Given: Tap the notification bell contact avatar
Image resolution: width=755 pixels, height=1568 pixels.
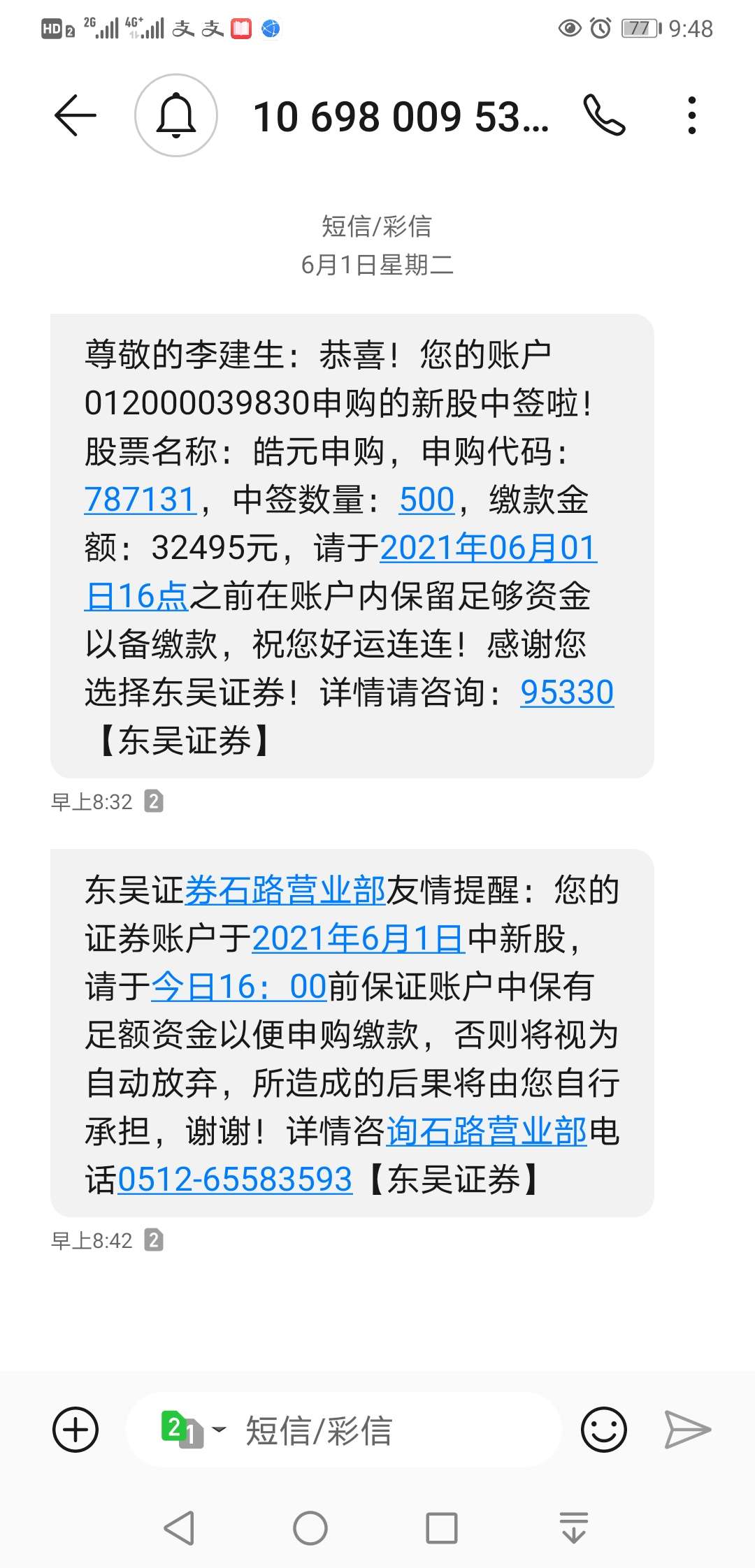Looking at the screenshot, I should [x=178, y=117].
